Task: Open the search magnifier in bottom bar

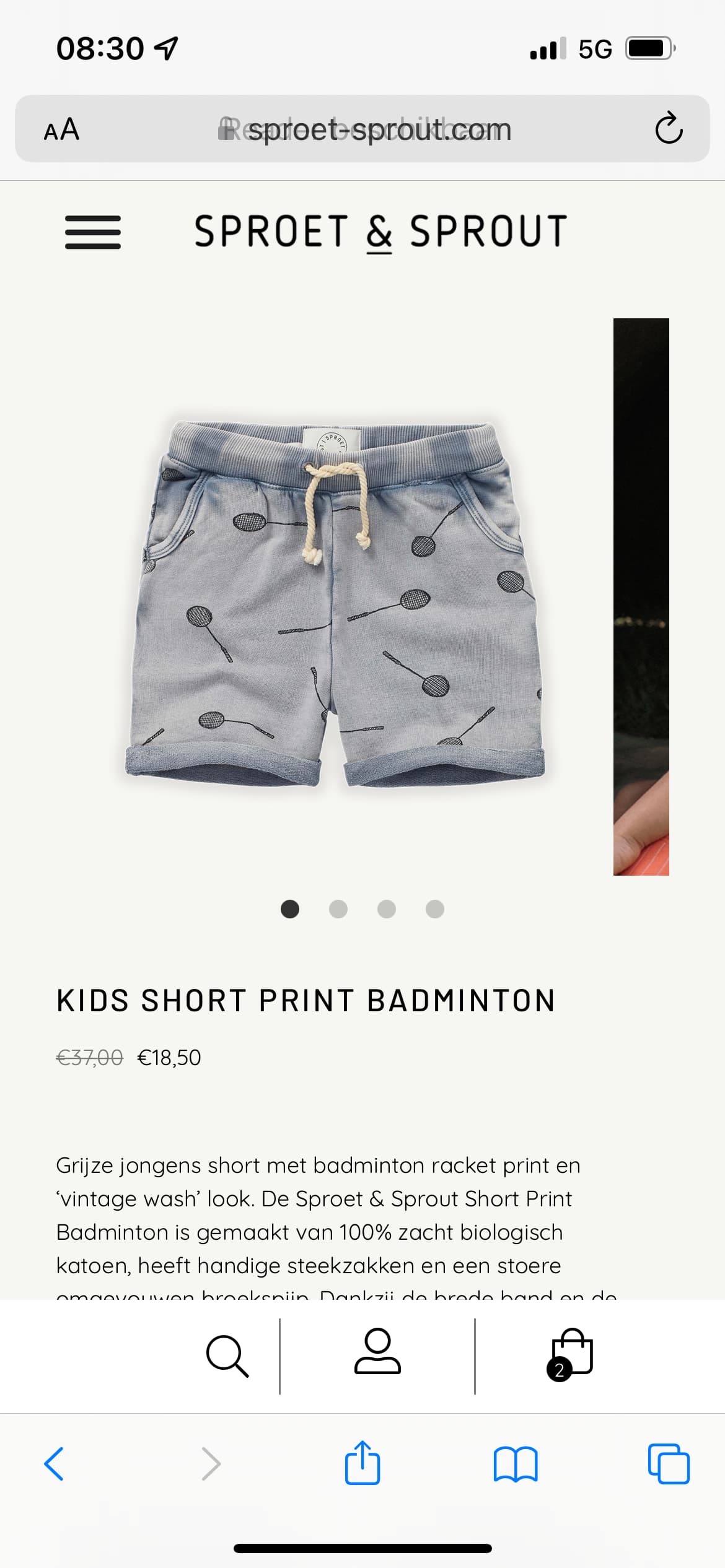Action: [x=227, y=1356]
